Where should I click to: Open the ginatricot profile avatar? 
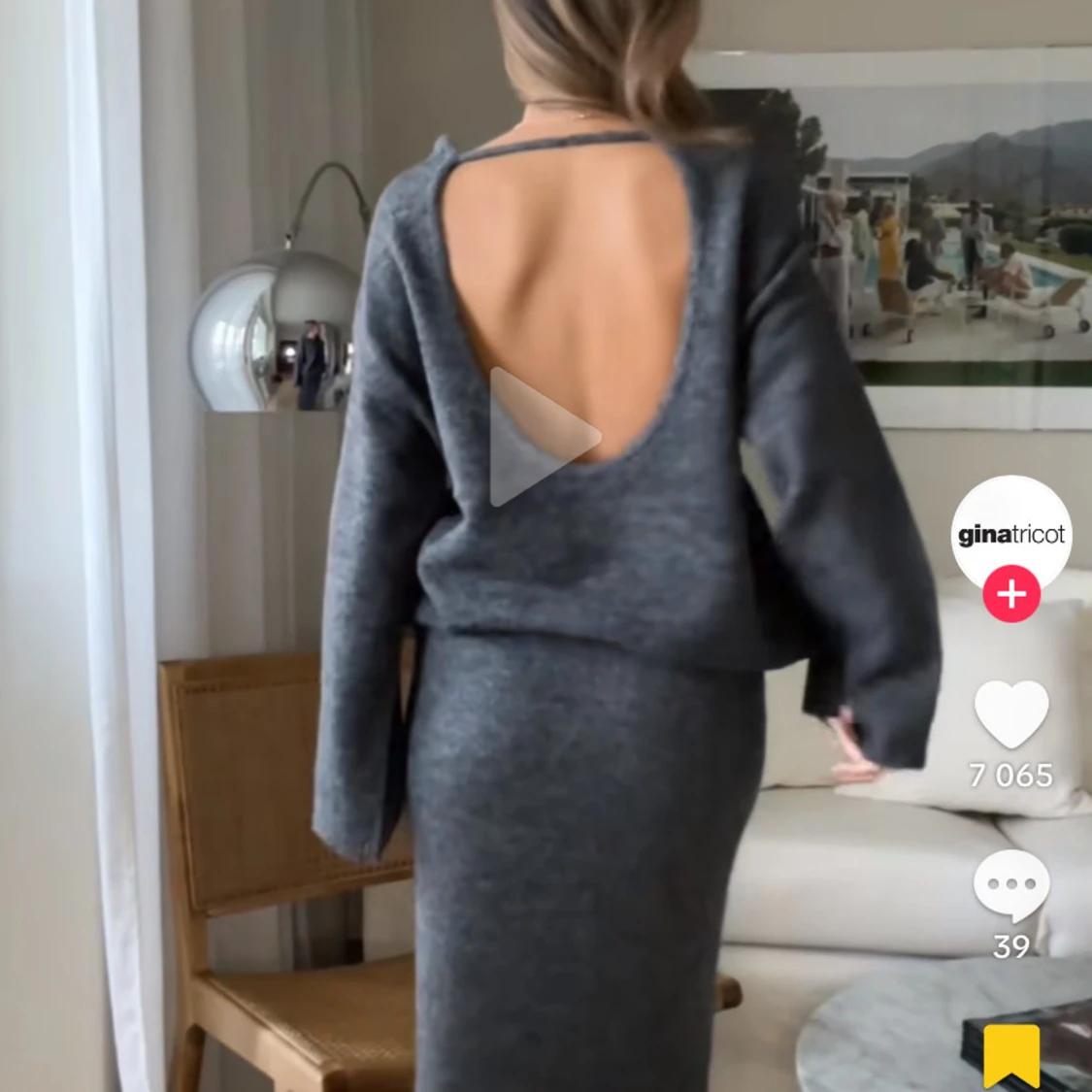(1010, 531)
